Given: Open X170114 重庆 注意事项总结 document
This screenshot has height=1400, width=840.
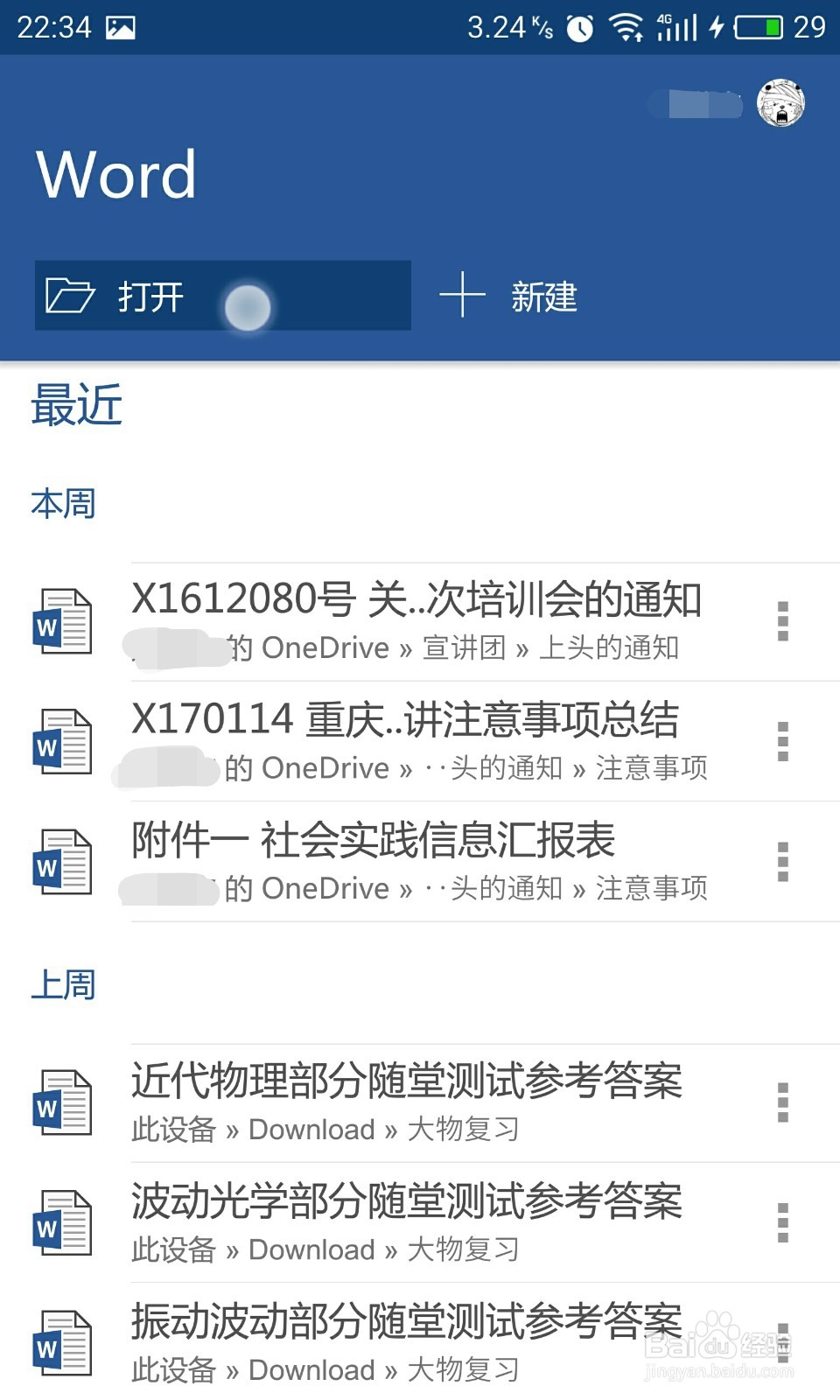Looking at the screenshot, I should (416, 741).
